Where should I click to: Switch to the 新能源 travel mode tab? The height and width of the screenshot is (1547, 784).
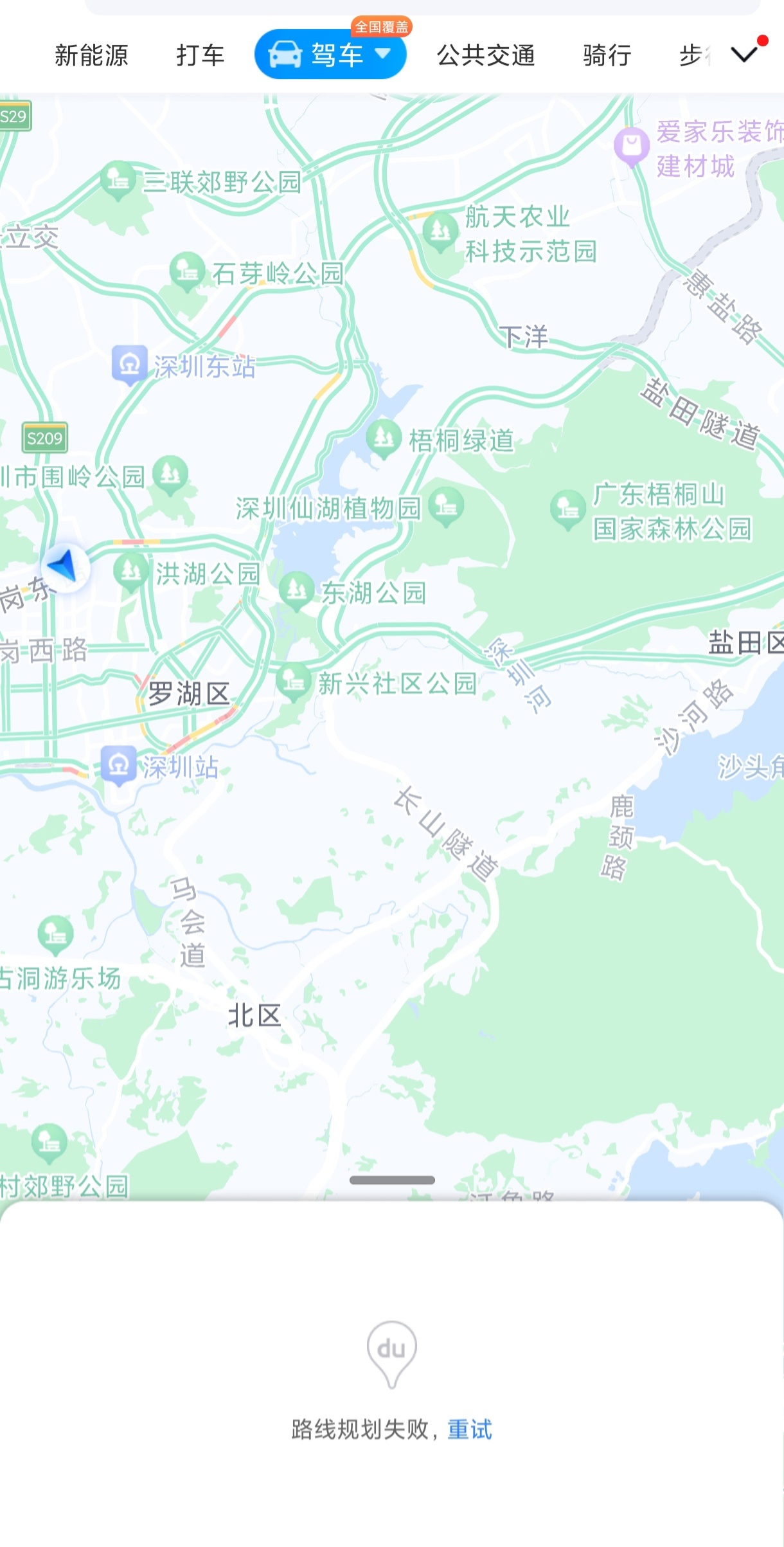[x=91, y=55]
